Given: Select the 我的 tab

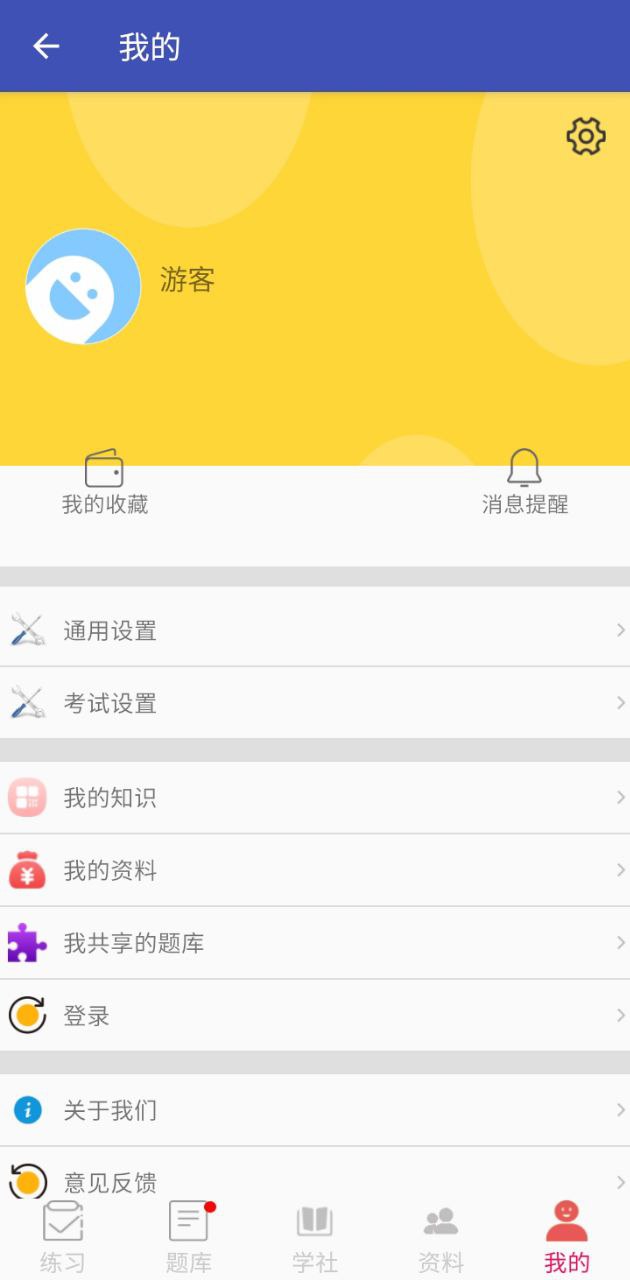Looking at the screenshot, I should pos(566,1237).
